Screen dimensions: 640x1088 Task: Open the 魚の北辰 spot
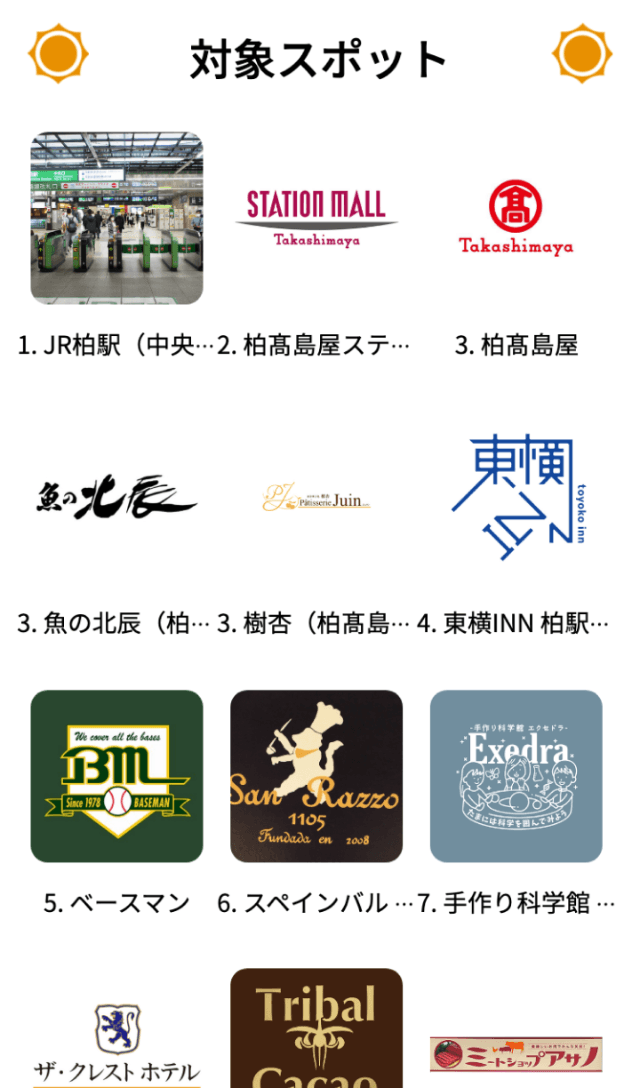coord(117,497)
